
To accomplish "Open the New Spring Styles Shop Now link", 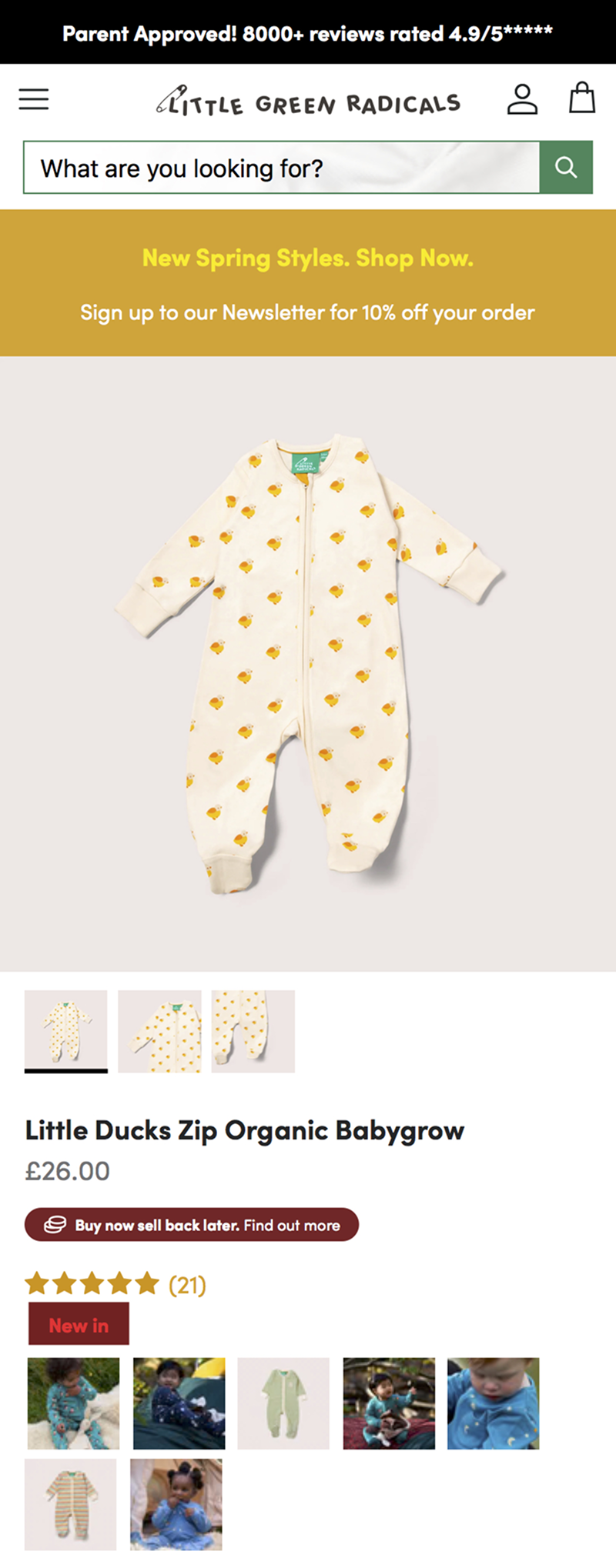I will pos(308,258).
